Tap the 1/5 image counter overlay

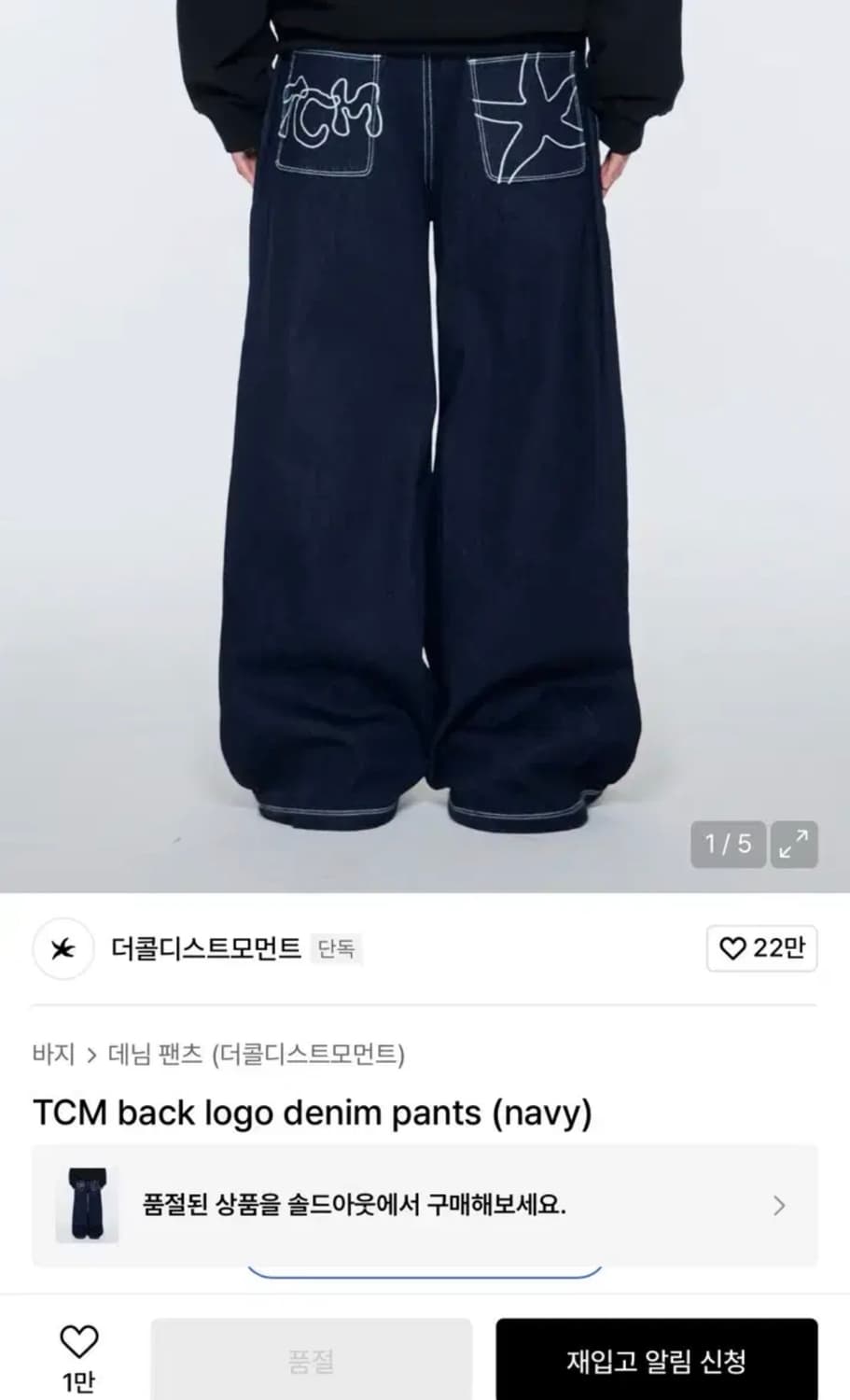click(x=729, y=846)
